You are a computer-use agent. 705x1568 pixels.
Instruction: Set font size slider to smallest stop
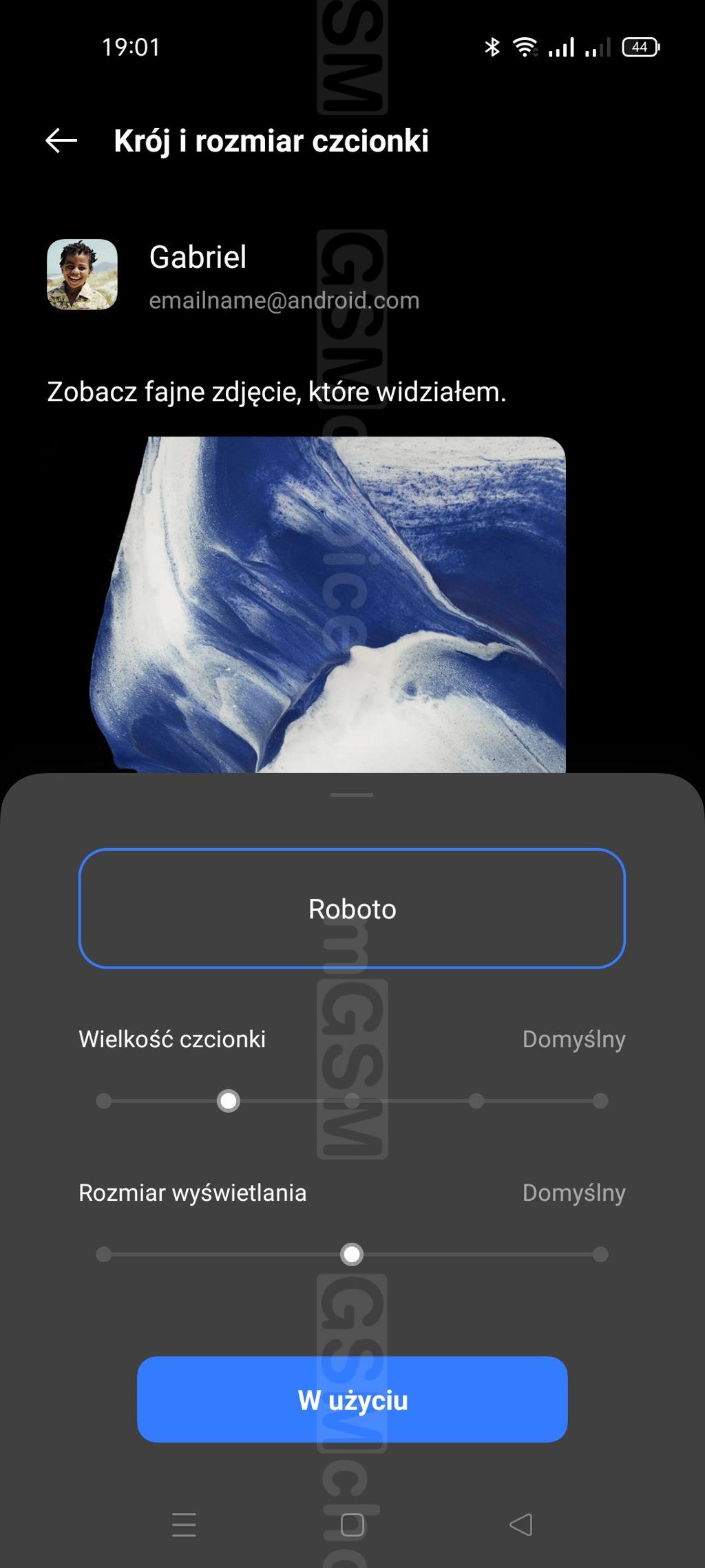pos(104,1101)
